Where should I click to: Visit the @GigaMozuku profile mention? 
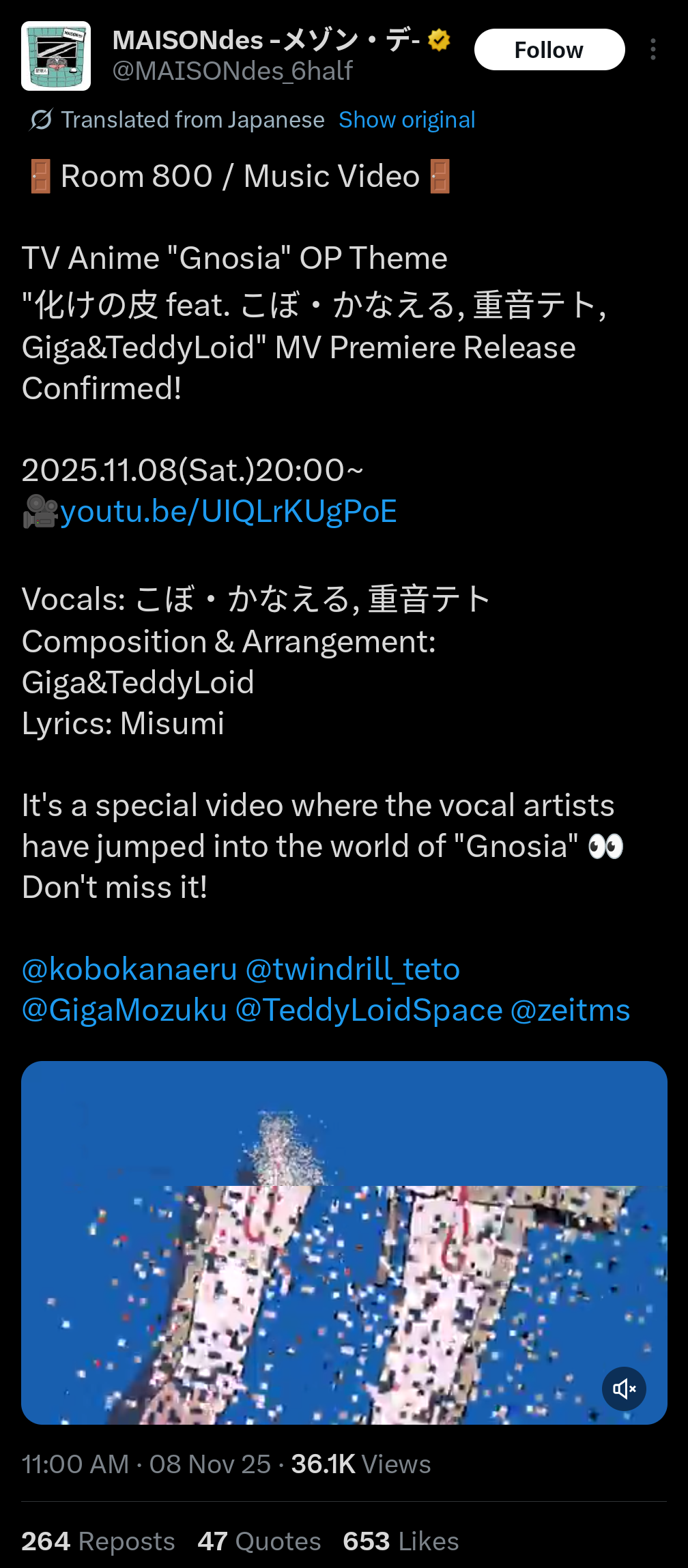coord(124,1010)
